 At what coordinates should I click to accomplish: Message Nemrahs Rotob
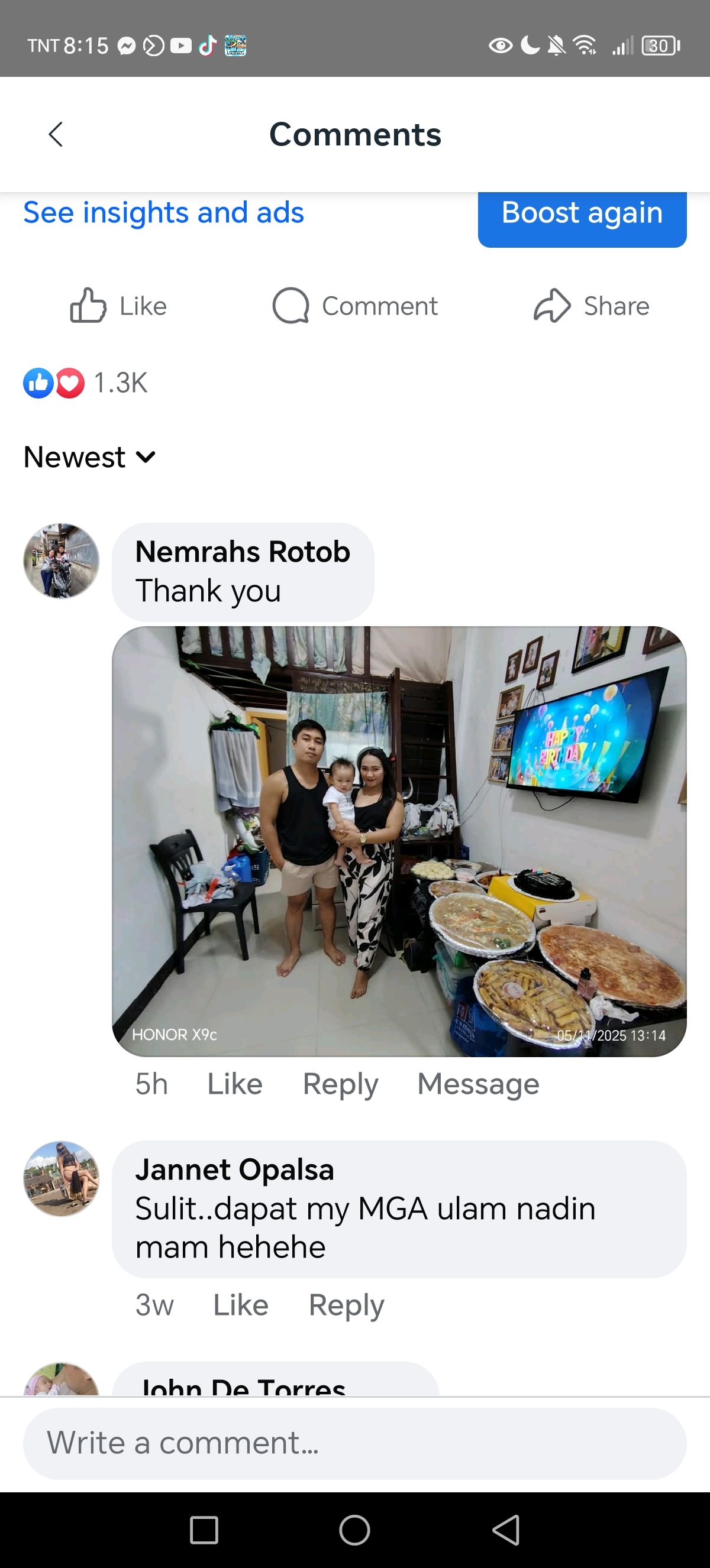point(478,1084)
